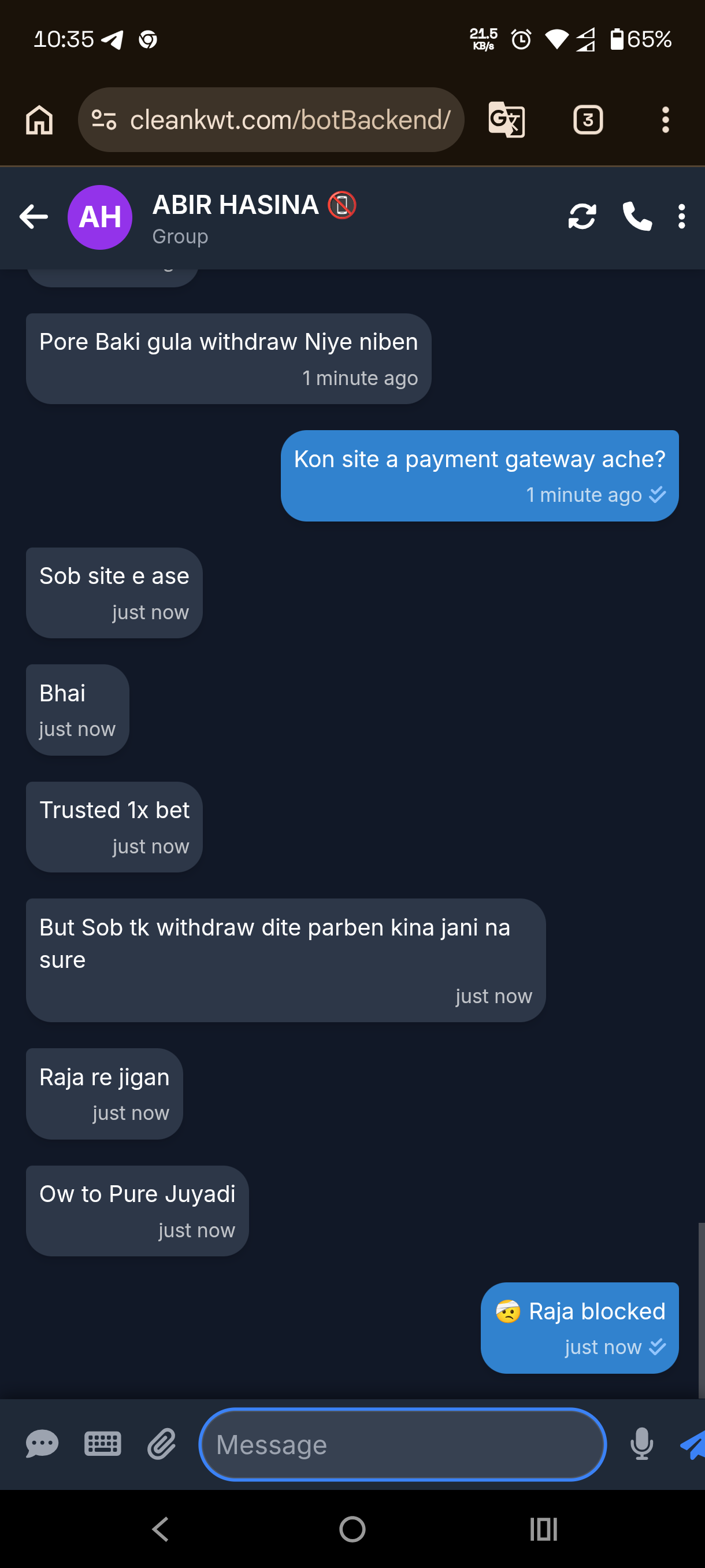Tap the keyboard icon beside the message box
This screenshot has height=1568, width=705.
click(102, 1444)
